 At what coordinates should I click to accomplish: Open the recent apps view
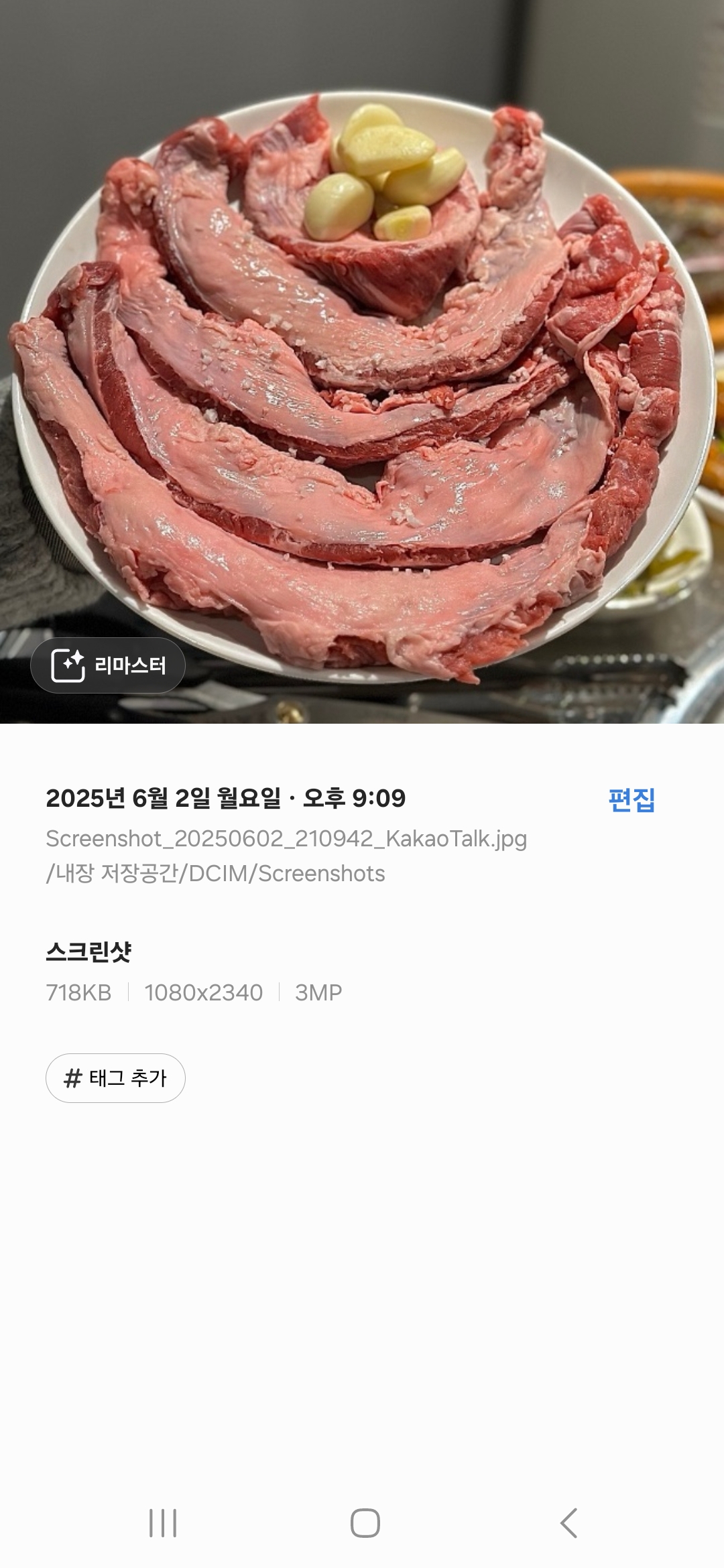pos(163,1523)
